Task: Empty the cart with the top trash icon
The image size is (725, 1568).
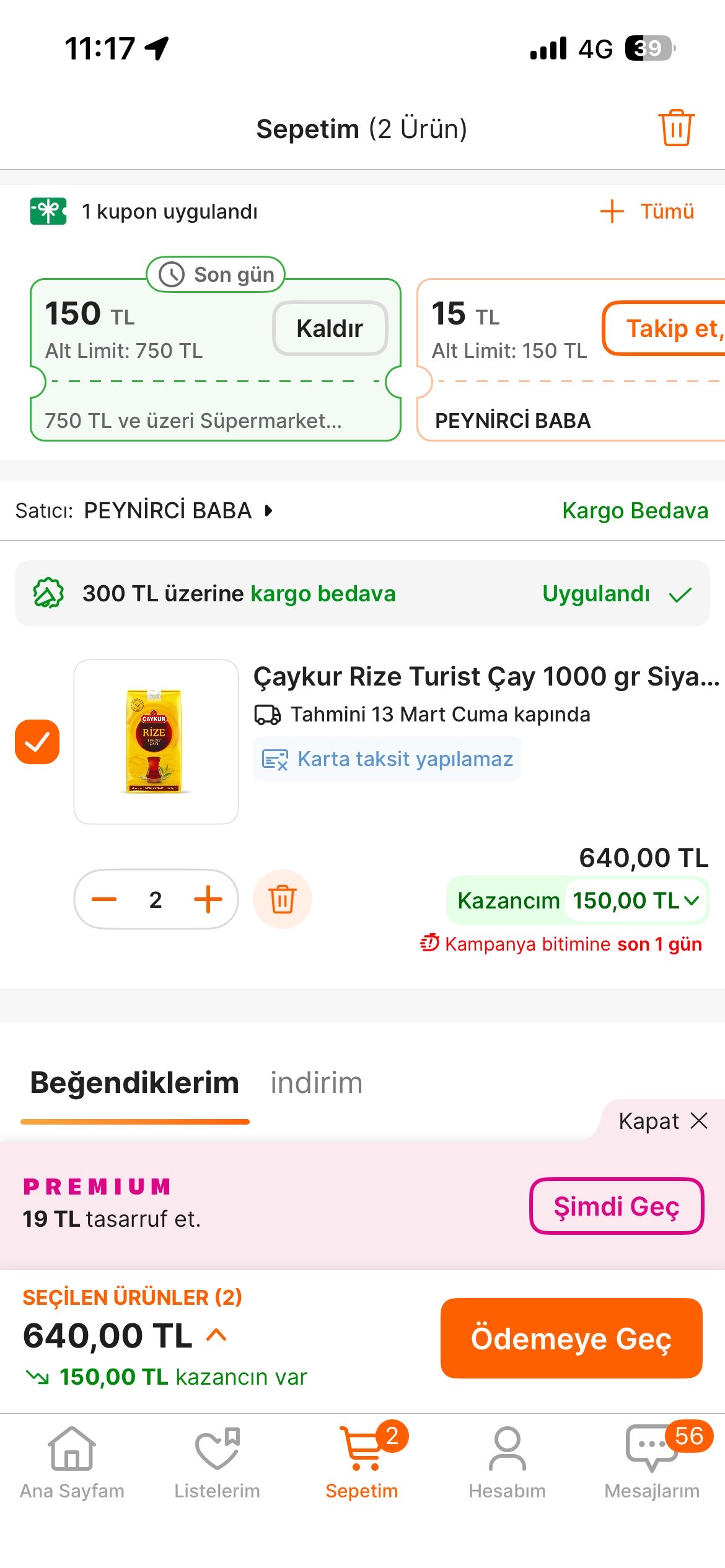Action: pos(676,128)
